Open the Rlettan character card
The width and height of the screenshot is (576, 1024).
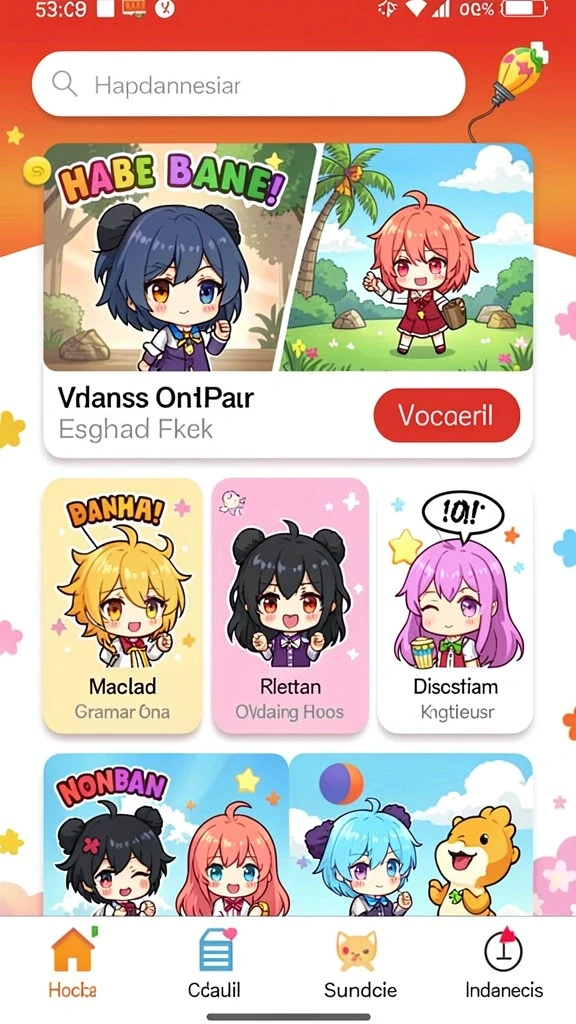point(290,605)
